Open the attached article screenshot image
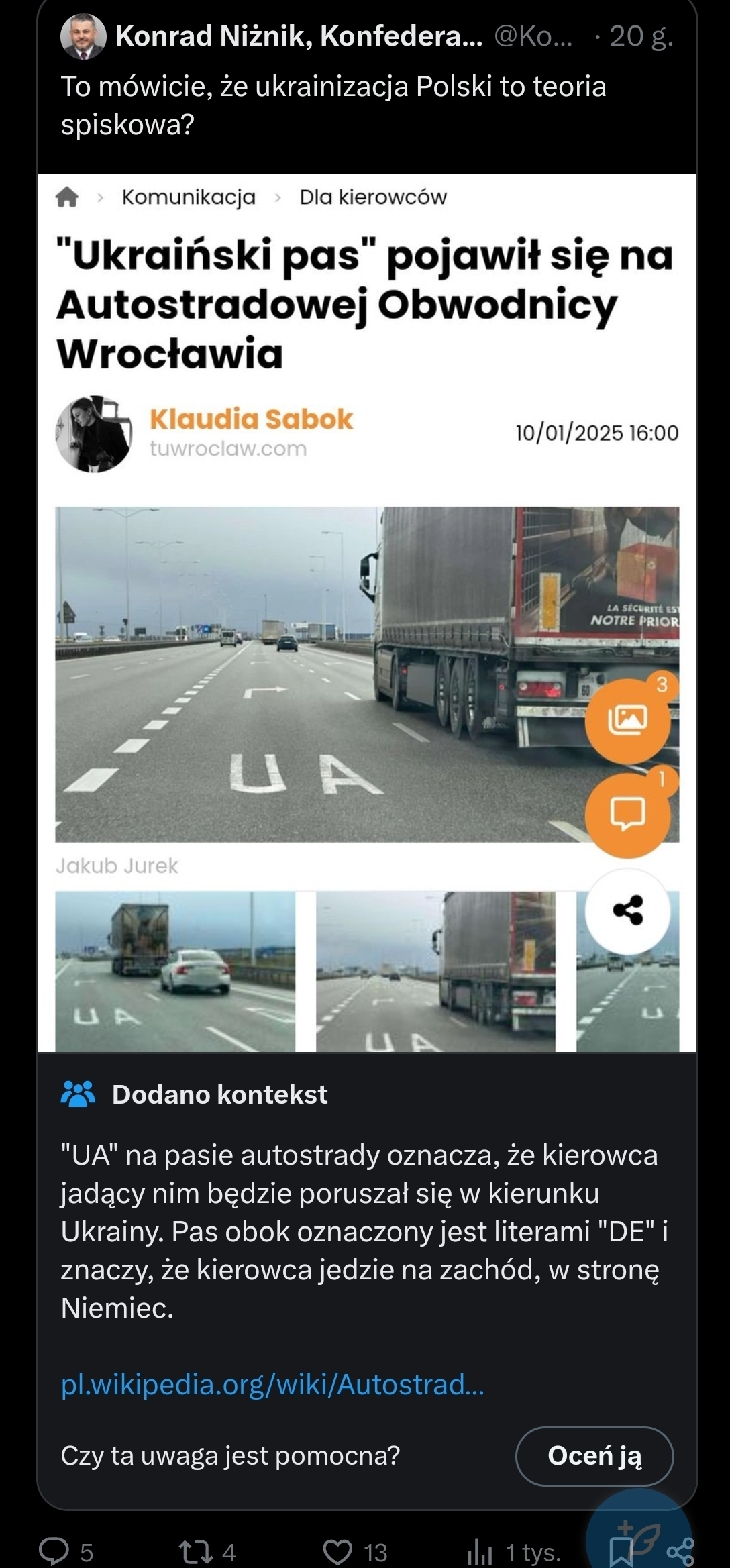 [366, 612]
